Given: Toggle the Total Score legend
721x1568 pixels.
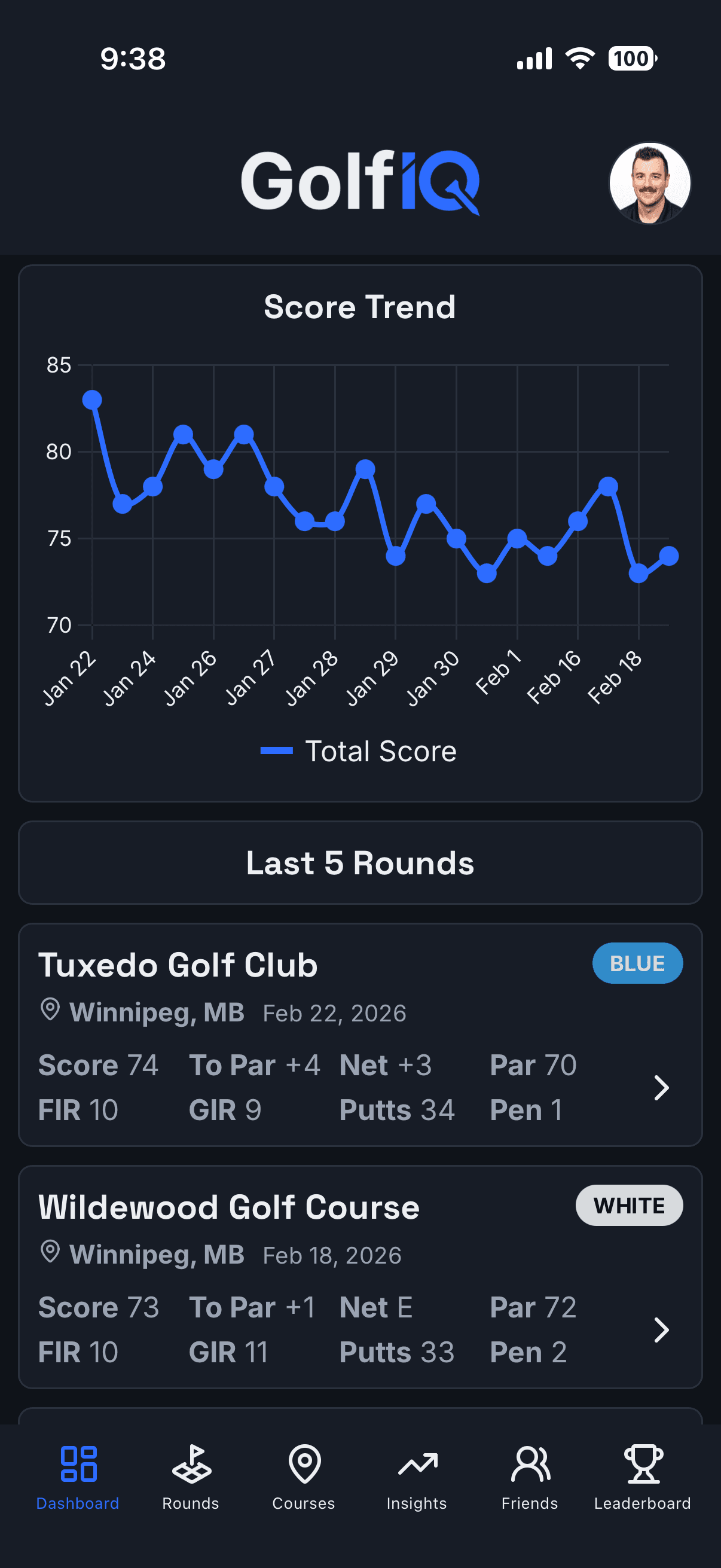Looking at the screenshot, I should [x=359, y=751].
